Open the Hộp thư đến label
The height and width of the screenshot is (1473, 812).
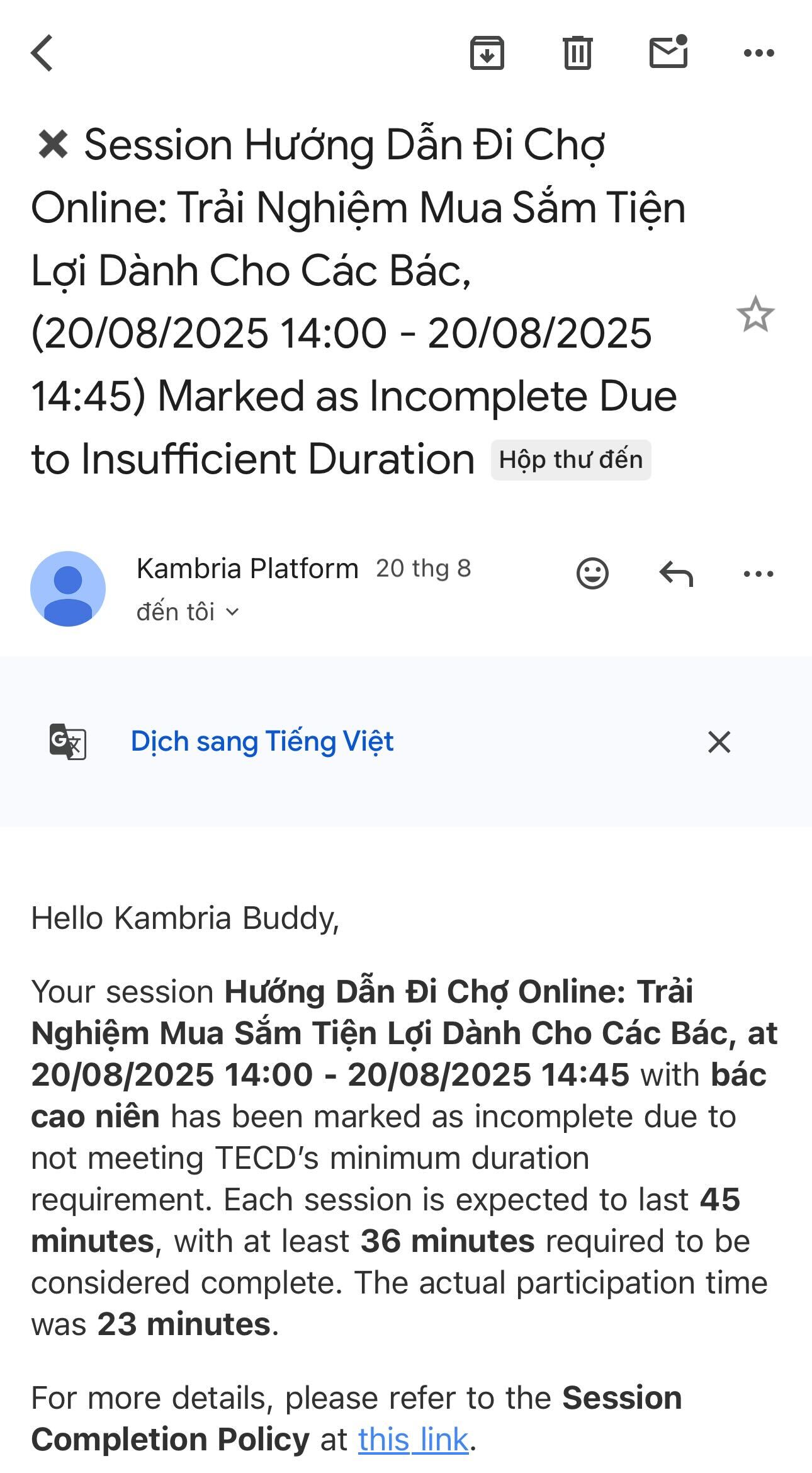(x=570, y=460)
